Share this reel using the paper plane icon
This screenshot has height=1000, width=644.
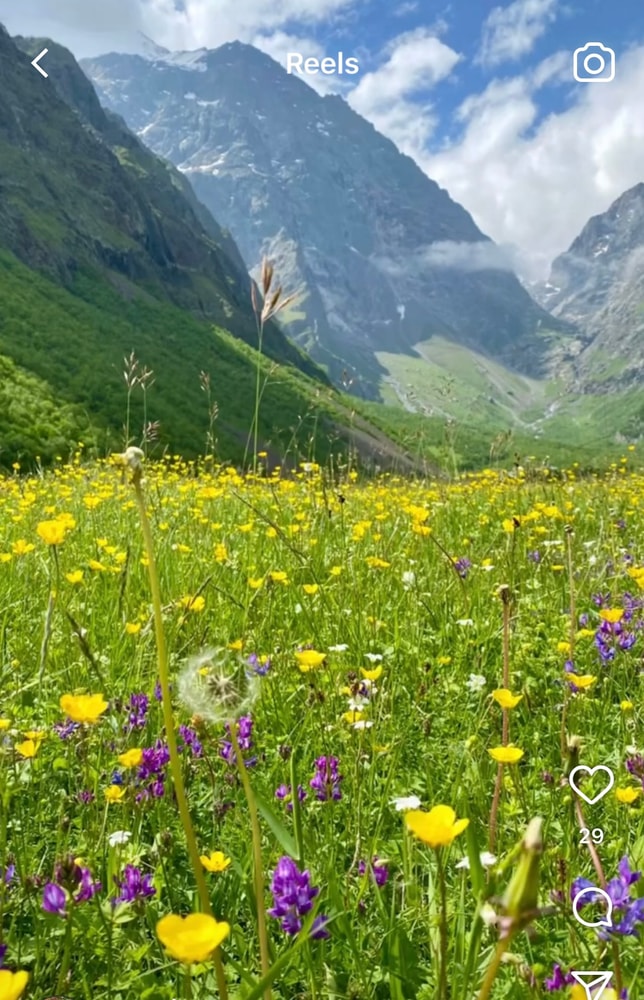(592, 985)
